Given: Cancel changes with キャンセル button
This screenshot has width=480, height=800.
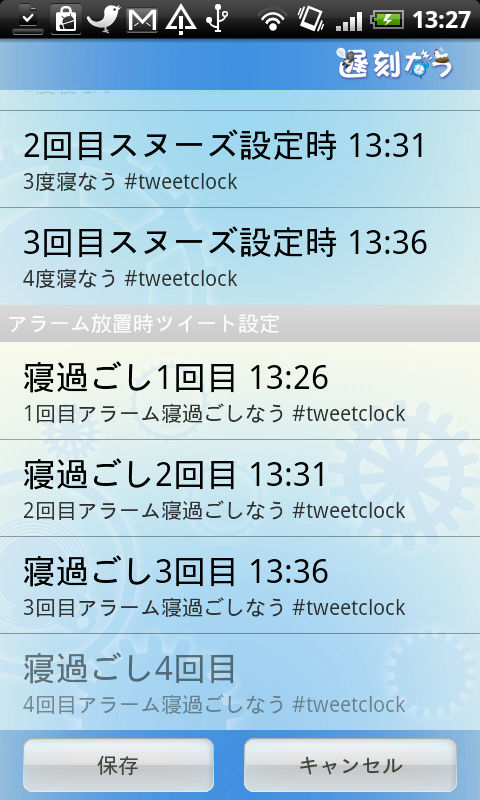Looking at the screenshot, I should pos(350,765).
